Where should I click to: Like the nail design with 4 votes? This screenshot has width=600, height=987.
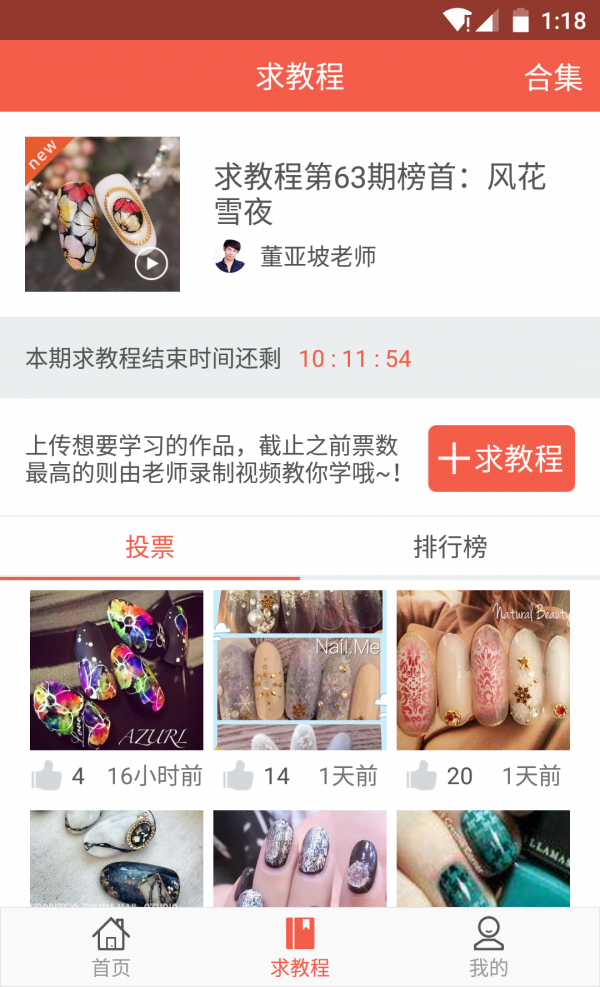[x=46, y=776]
